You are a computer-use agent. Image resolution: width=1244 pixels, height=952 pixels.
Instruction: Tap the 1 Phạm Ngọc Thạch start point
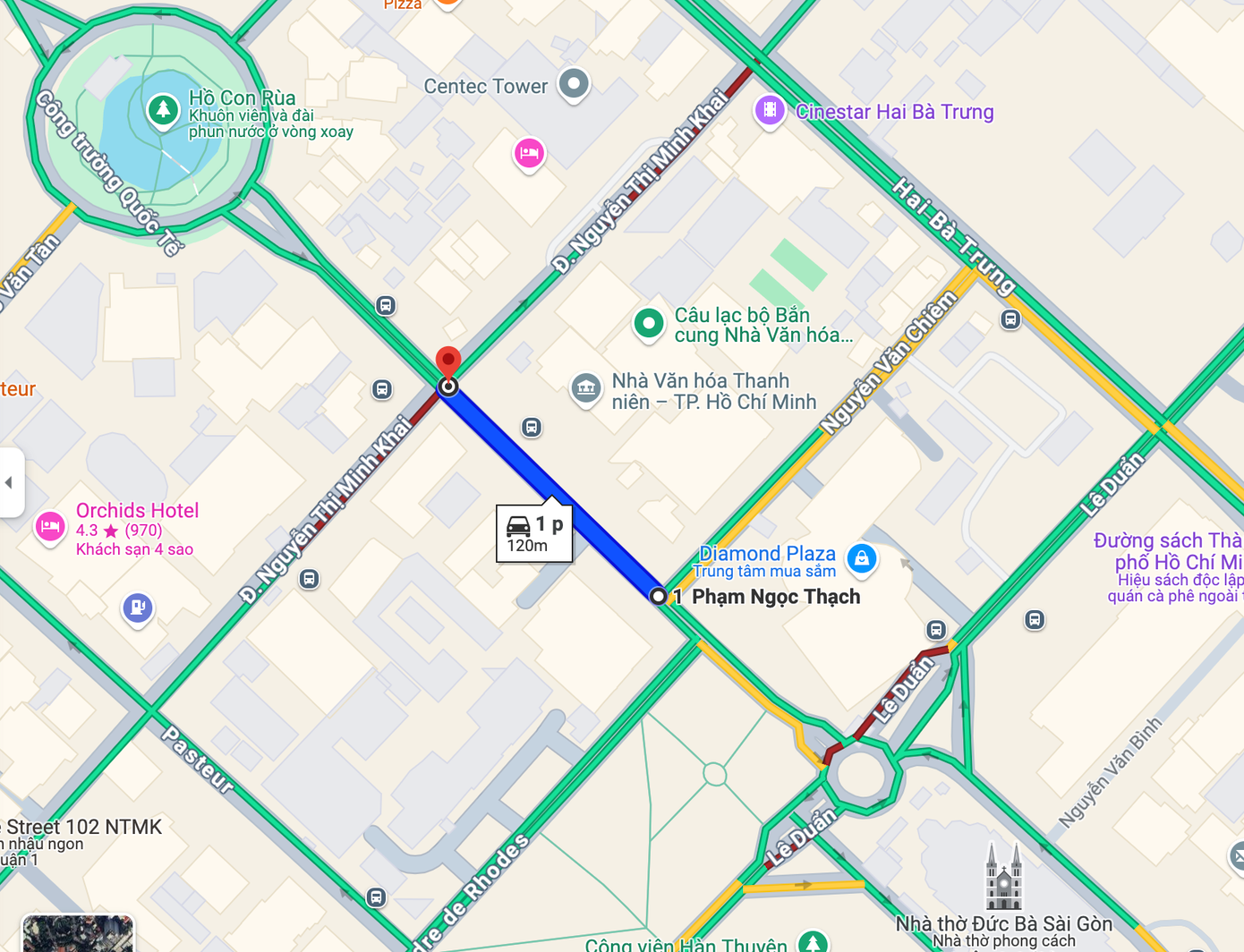click(x=659, y=596)
